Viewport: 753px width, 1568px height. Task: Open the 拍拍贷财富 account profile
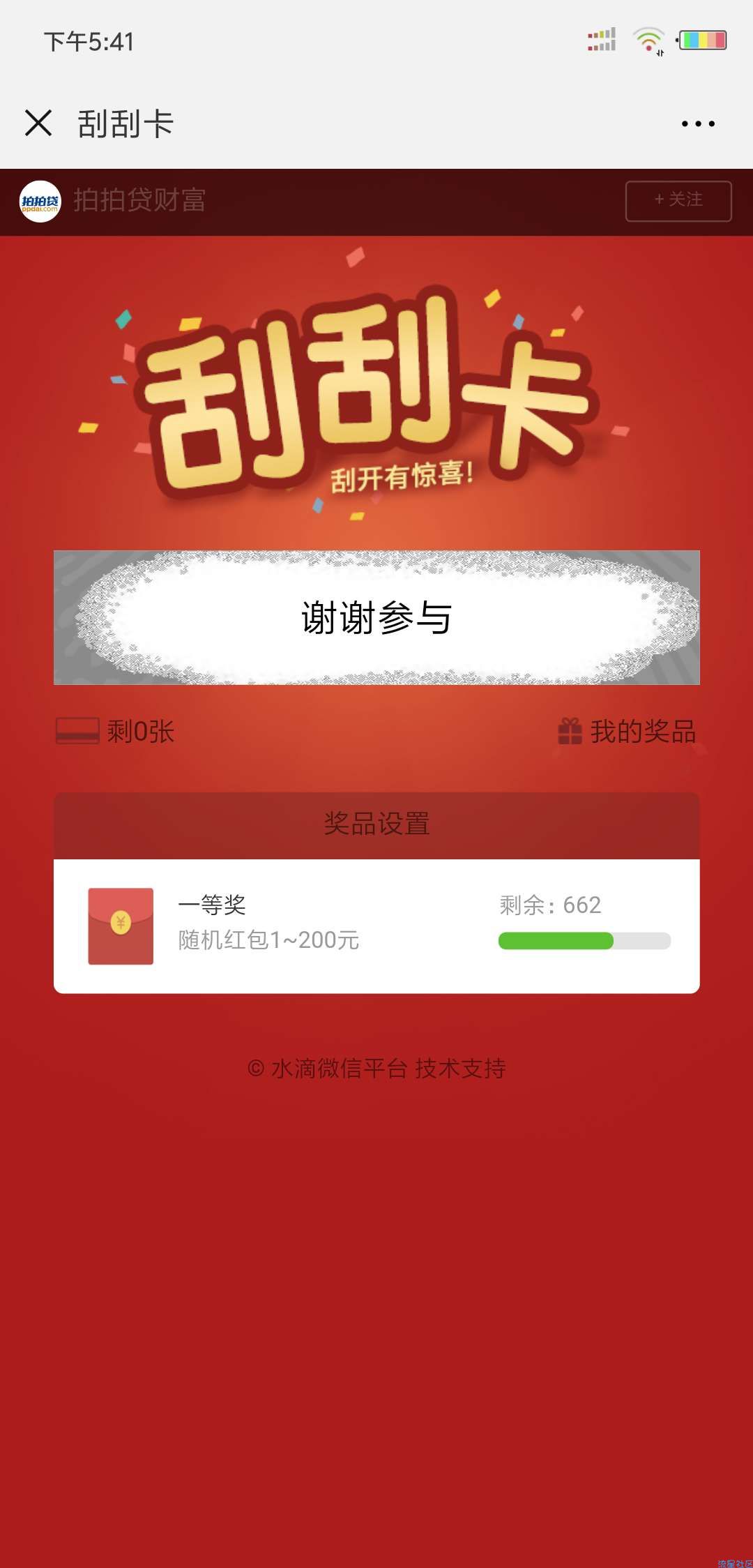click(112, 201)
